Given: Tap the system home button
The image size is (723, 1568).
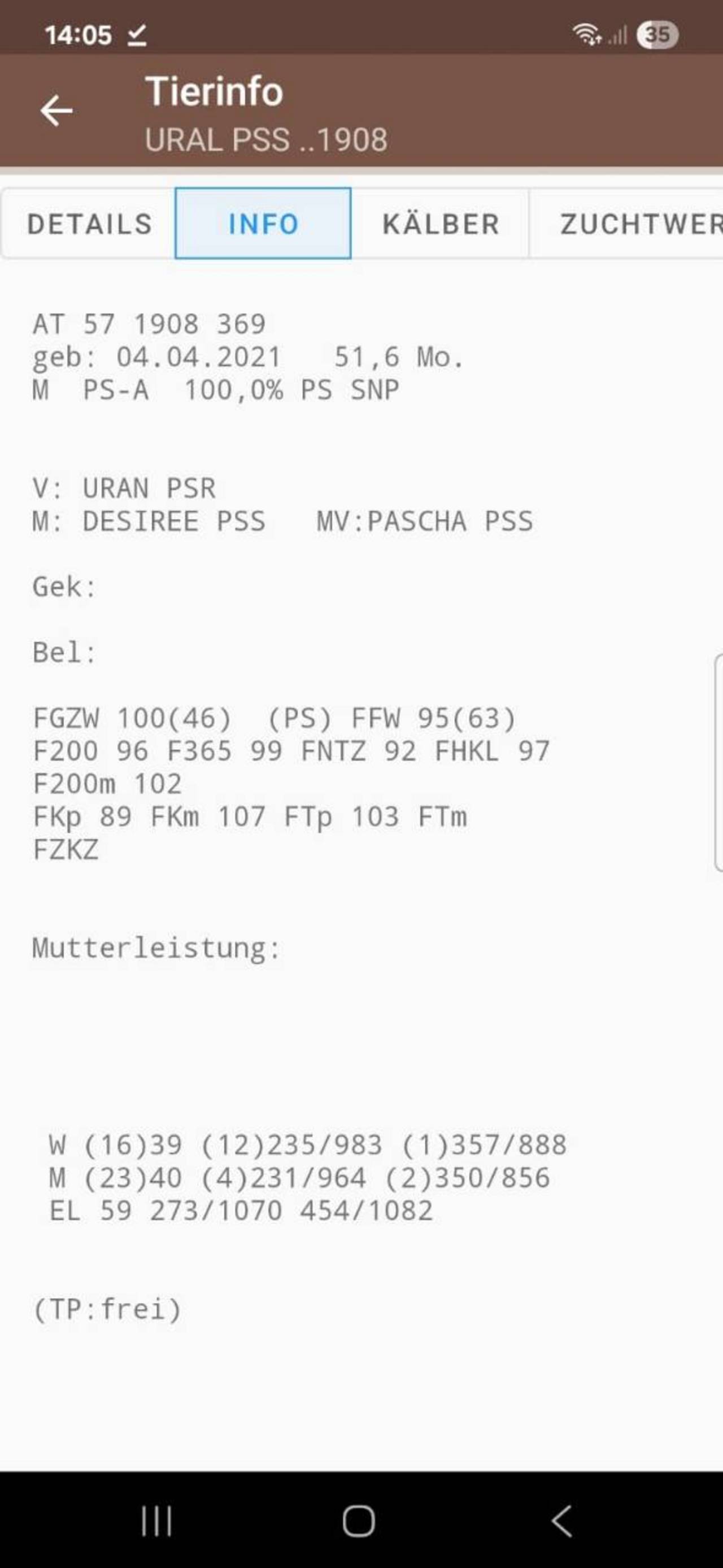Looking at the screenshot, I should [359, 1521].
